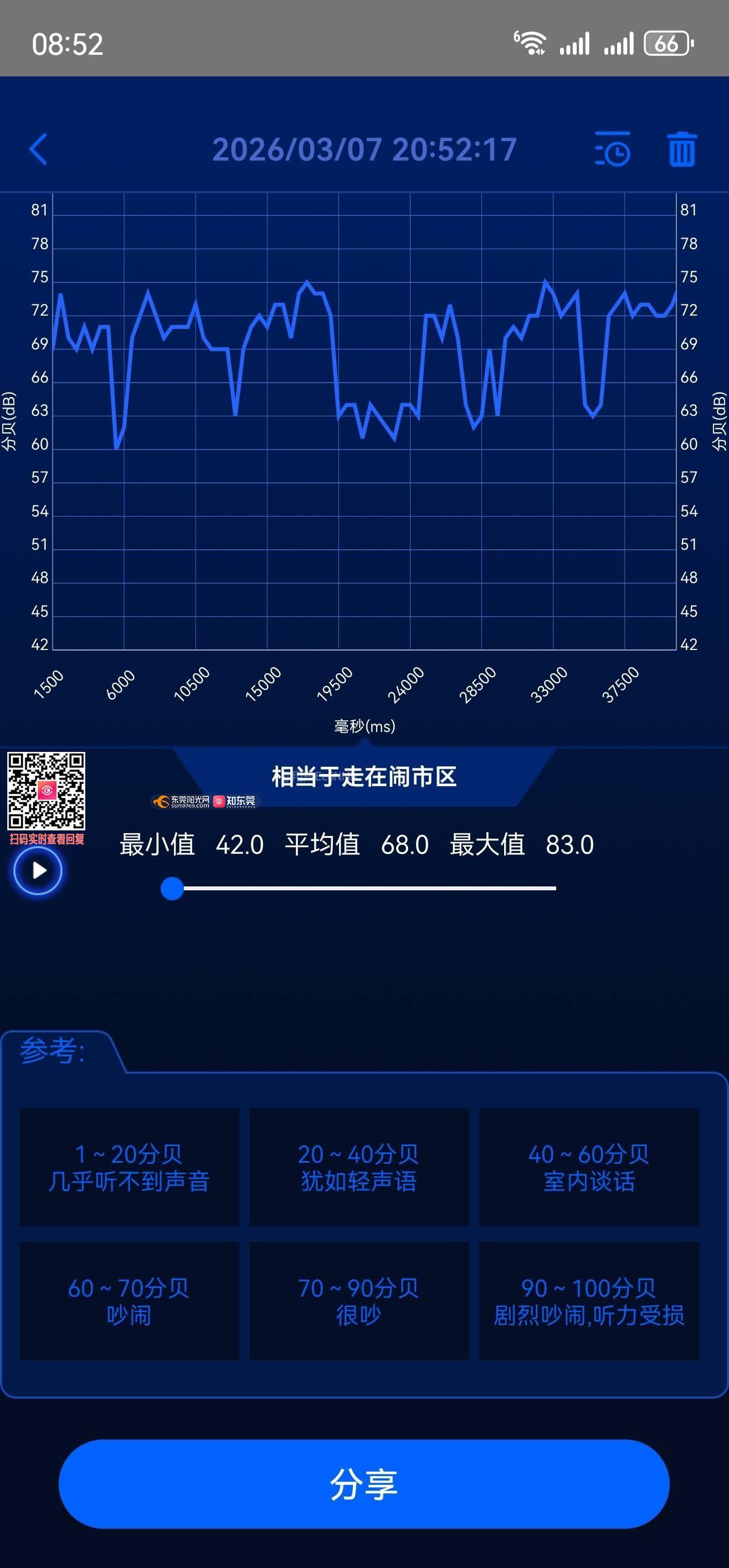729x1568 pixels.
Task: Open the measurement history list
Action: 612,149
